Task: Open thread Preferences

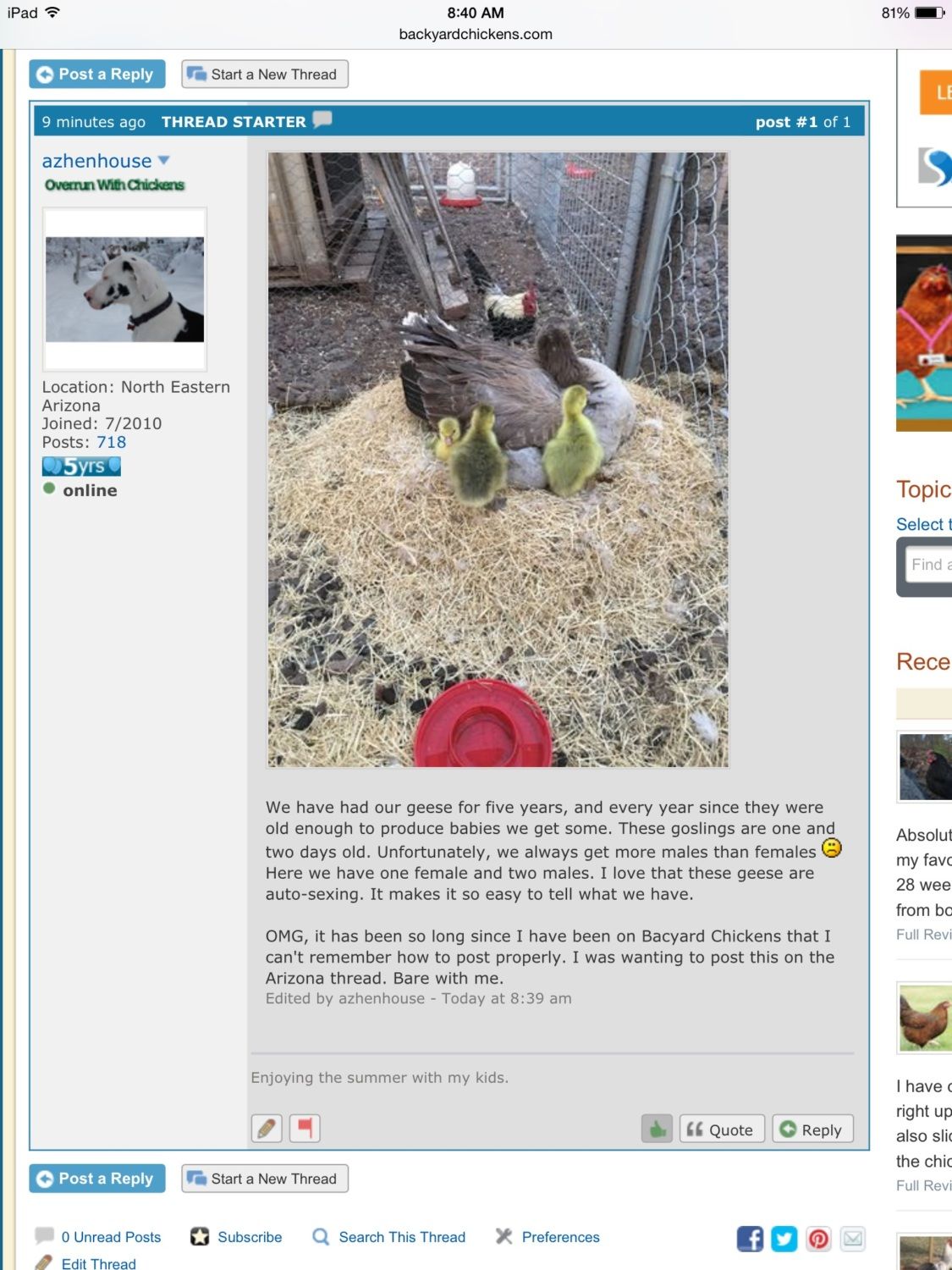Action: pos(559,1237)
